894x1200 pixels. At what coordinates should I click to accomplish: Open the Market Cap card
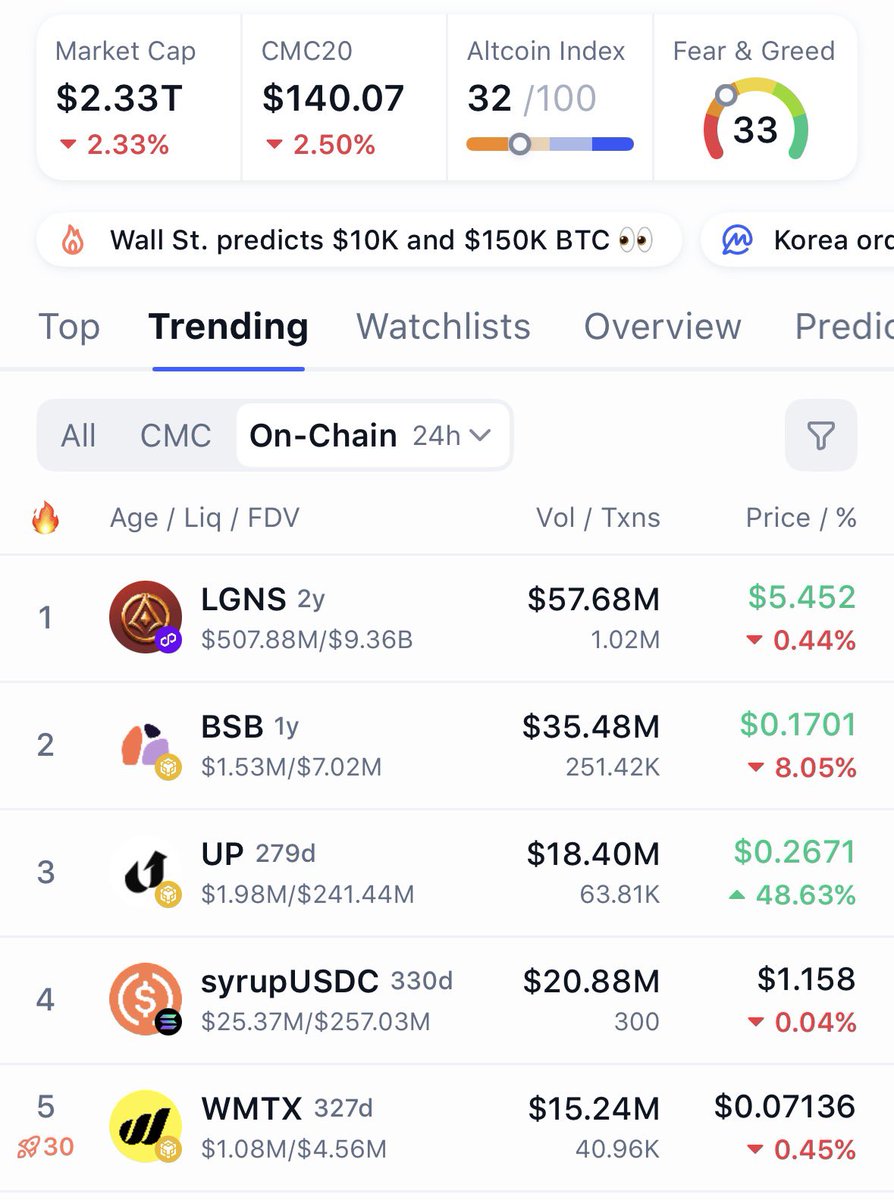pos(138,98)
